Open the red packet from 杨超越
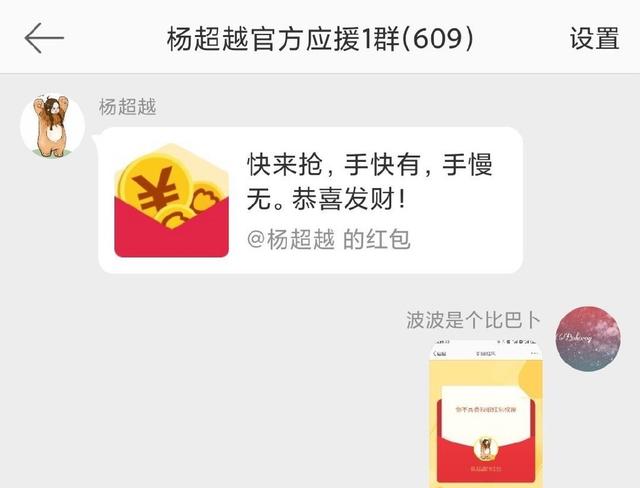Image resolution: width=640 pixels, height=488 pixels. [310, 200]
